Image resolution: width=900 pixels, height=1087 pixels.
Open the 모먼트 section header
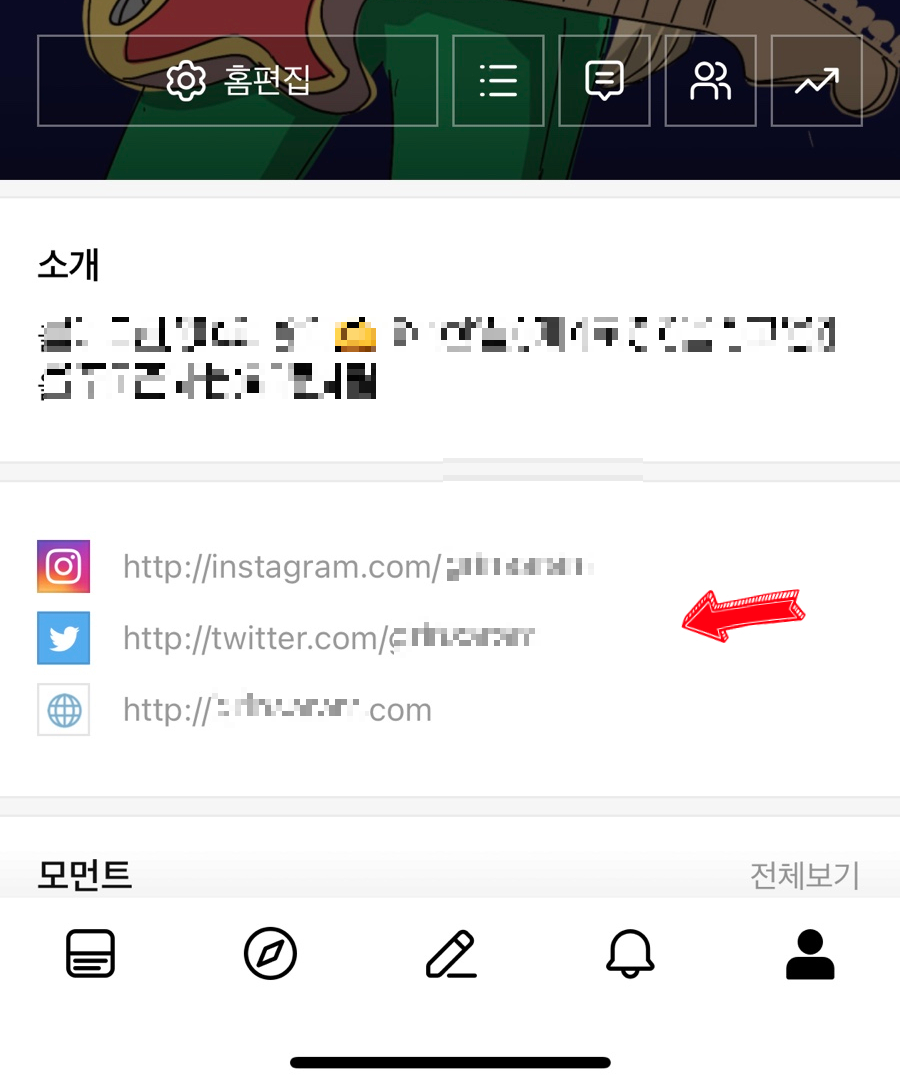84,874
